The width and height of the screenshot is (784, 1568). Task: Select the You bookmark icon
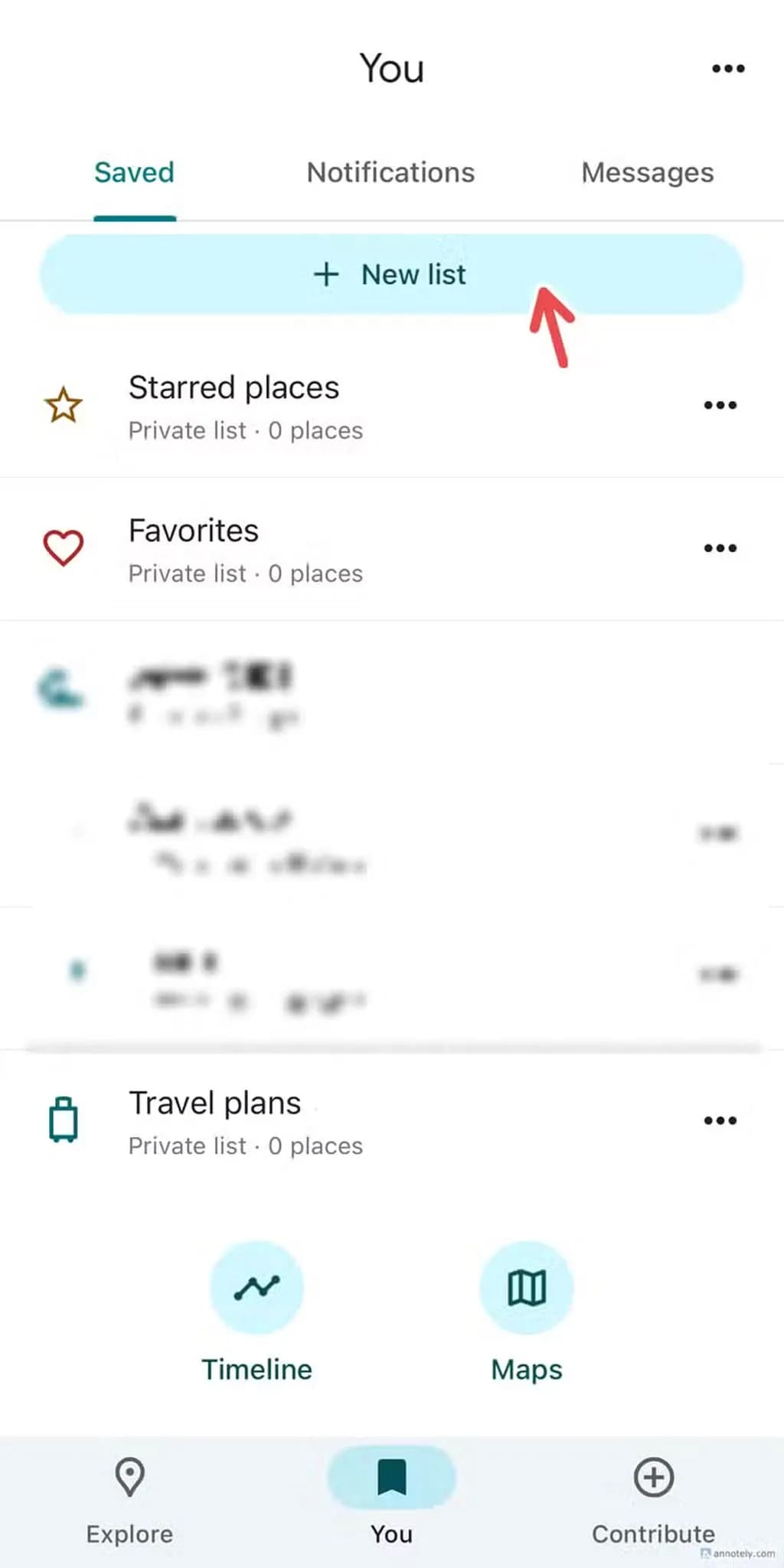391,1477
